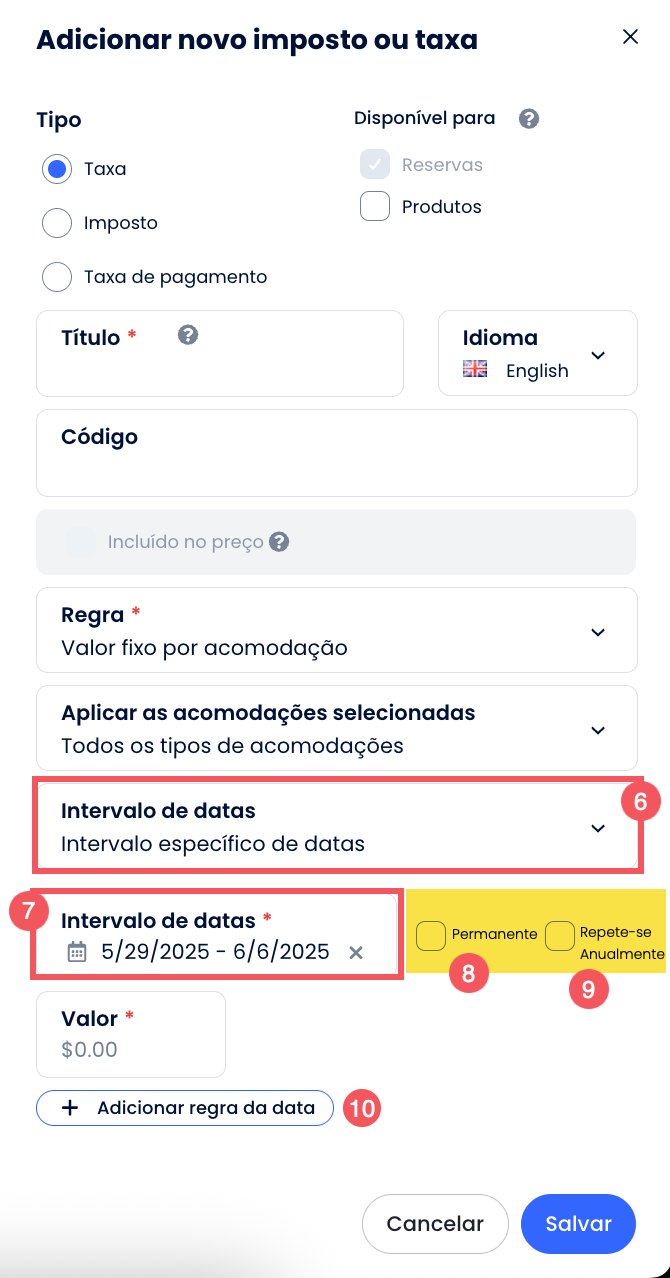Expand the Regra dropdown
Image resolution: width=670 pixels, height=1278 pixels.
click(x=336, y=631)
